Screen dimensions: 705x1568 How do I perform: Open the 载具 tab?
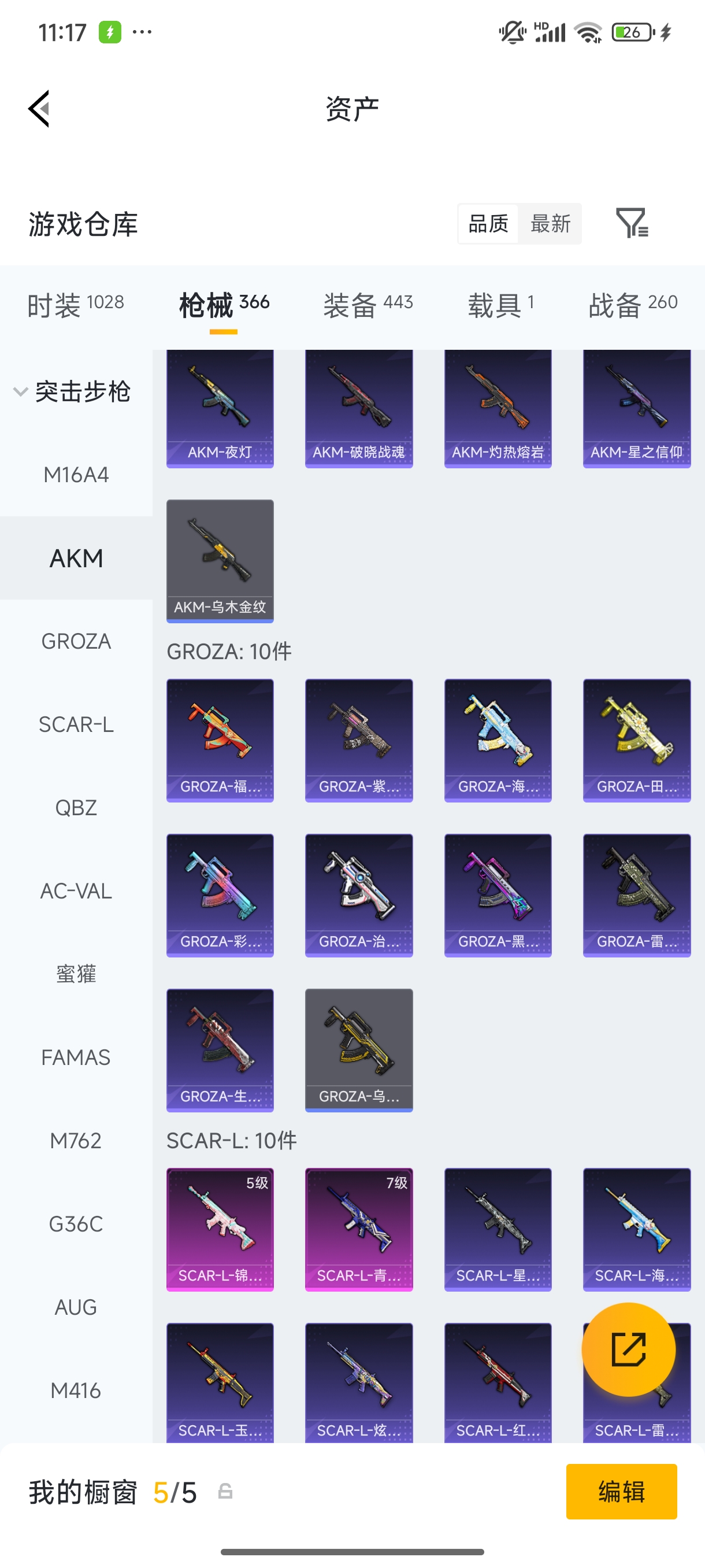point(500,304)
